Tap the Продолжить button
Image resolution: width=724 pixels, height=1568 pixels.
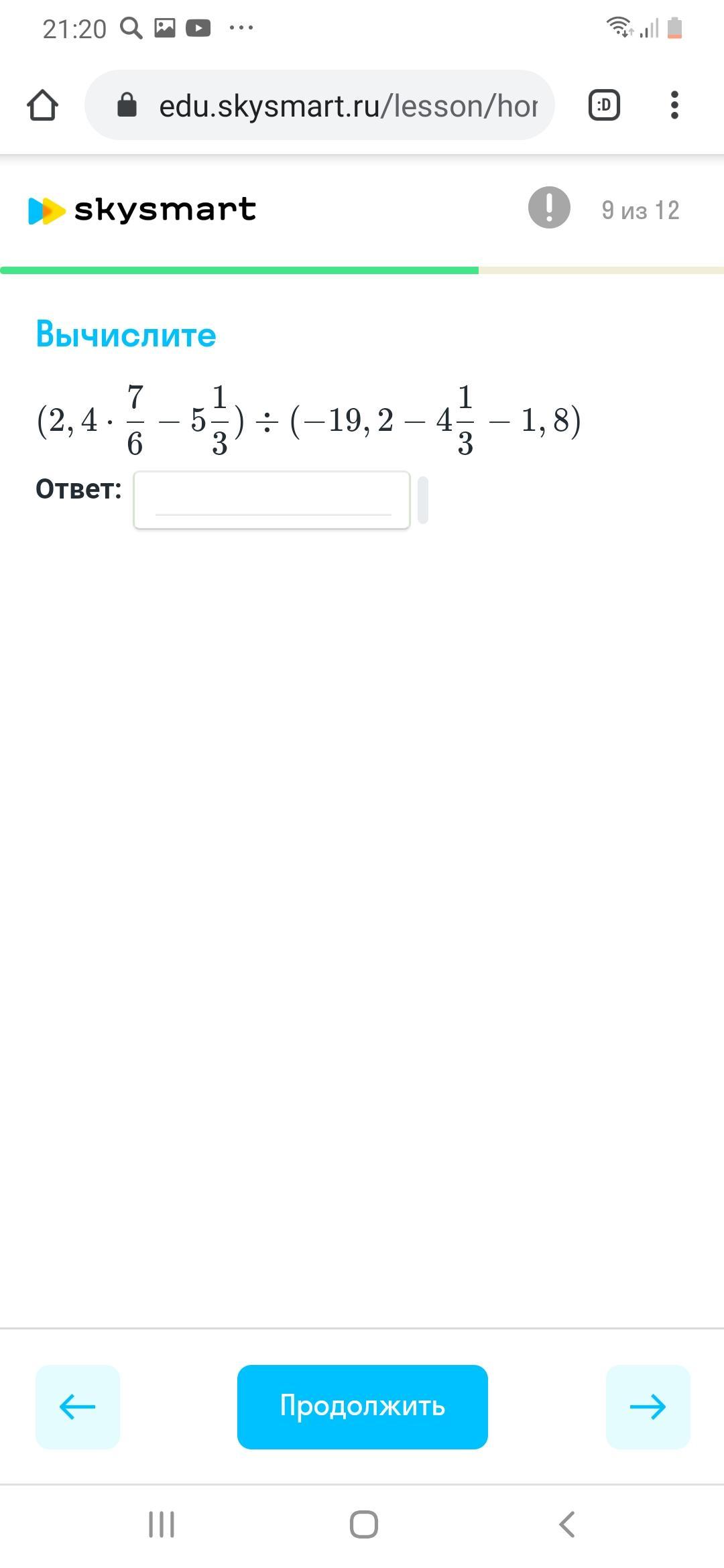362,1407
